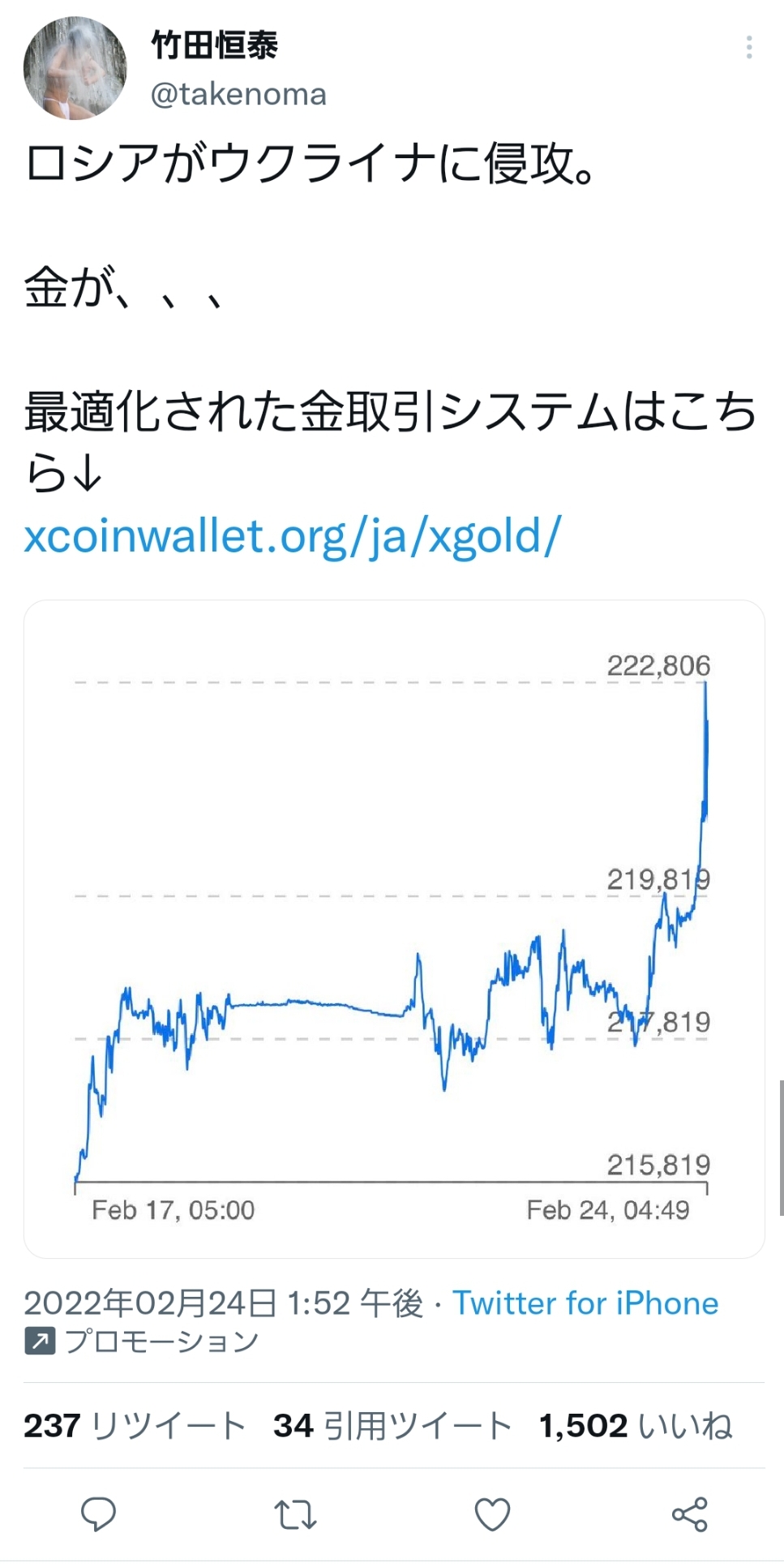
Task: Like the tweet with the heart
Action: point(492,1514)
